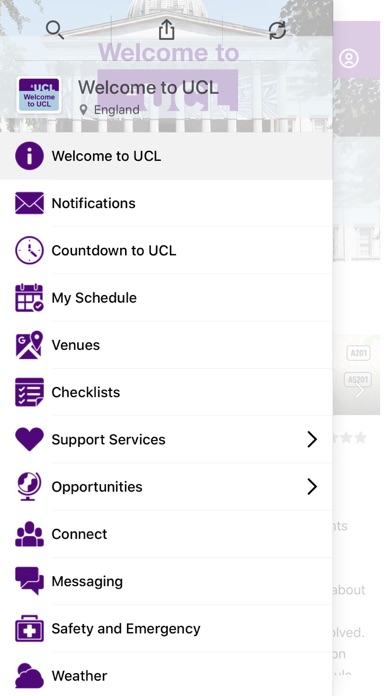Open Safety and Emergency
The width and height of the screenshot is (392, 696).
[166, 629]
